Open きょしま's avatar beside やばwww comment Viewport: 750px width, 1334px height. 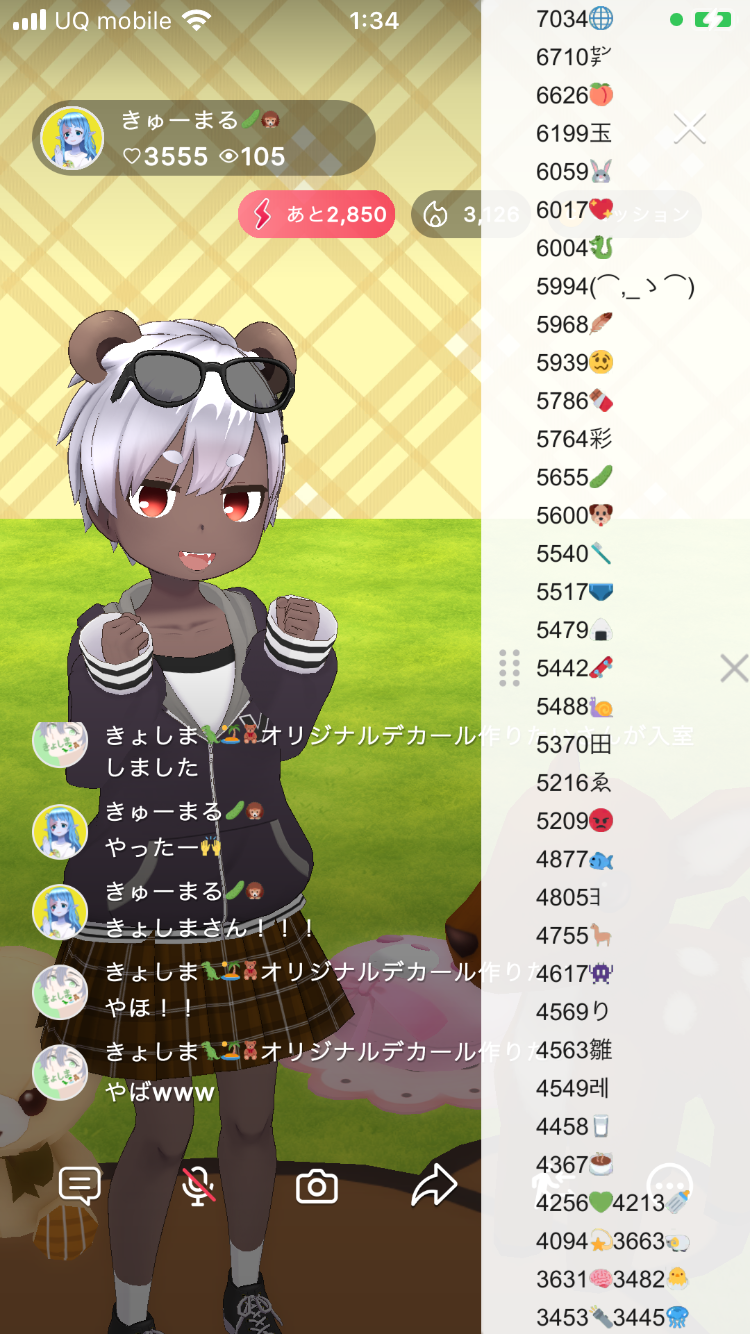[60, 1072]
